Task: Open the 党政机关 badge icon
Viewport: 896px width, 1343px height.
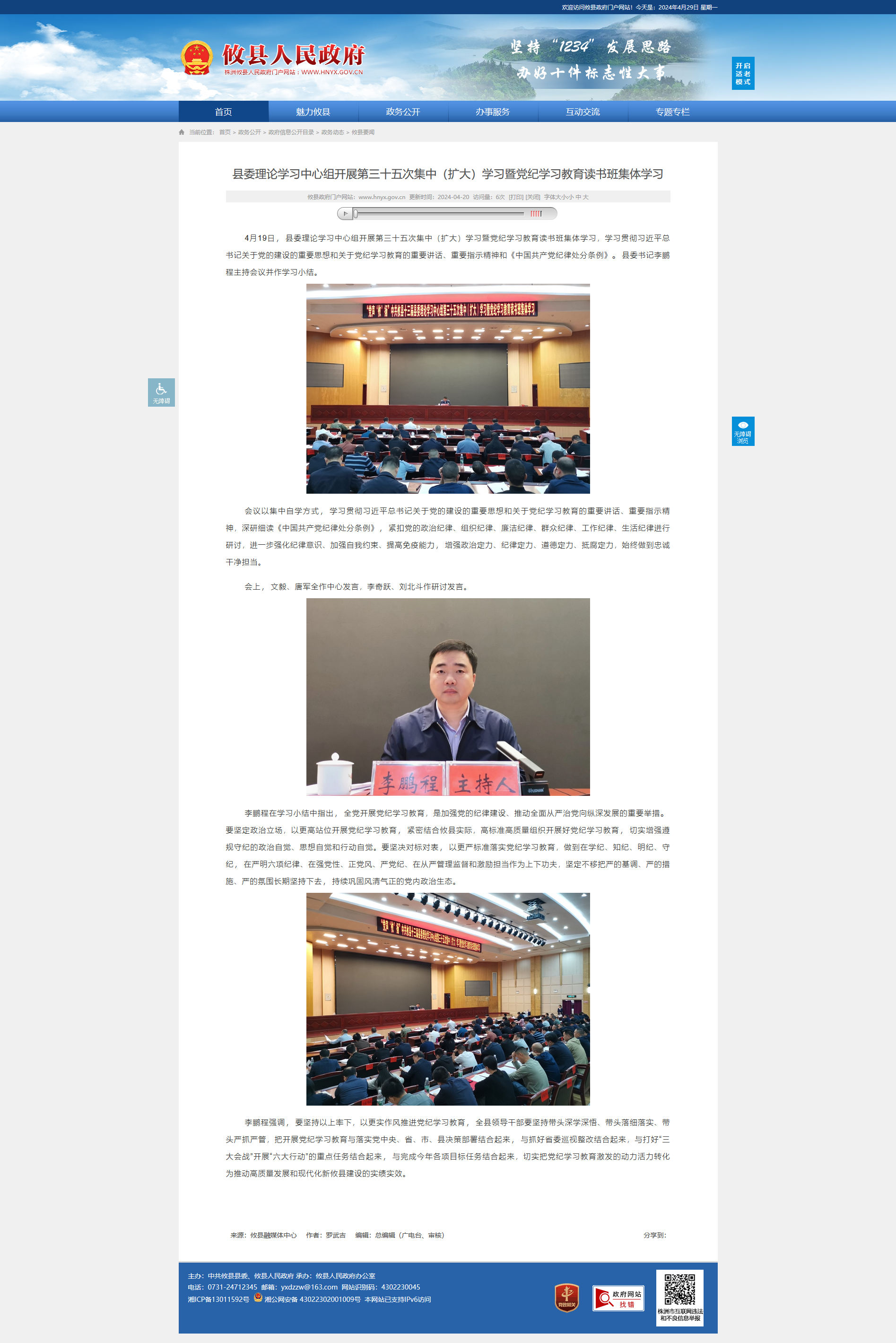Action: 566,1297
